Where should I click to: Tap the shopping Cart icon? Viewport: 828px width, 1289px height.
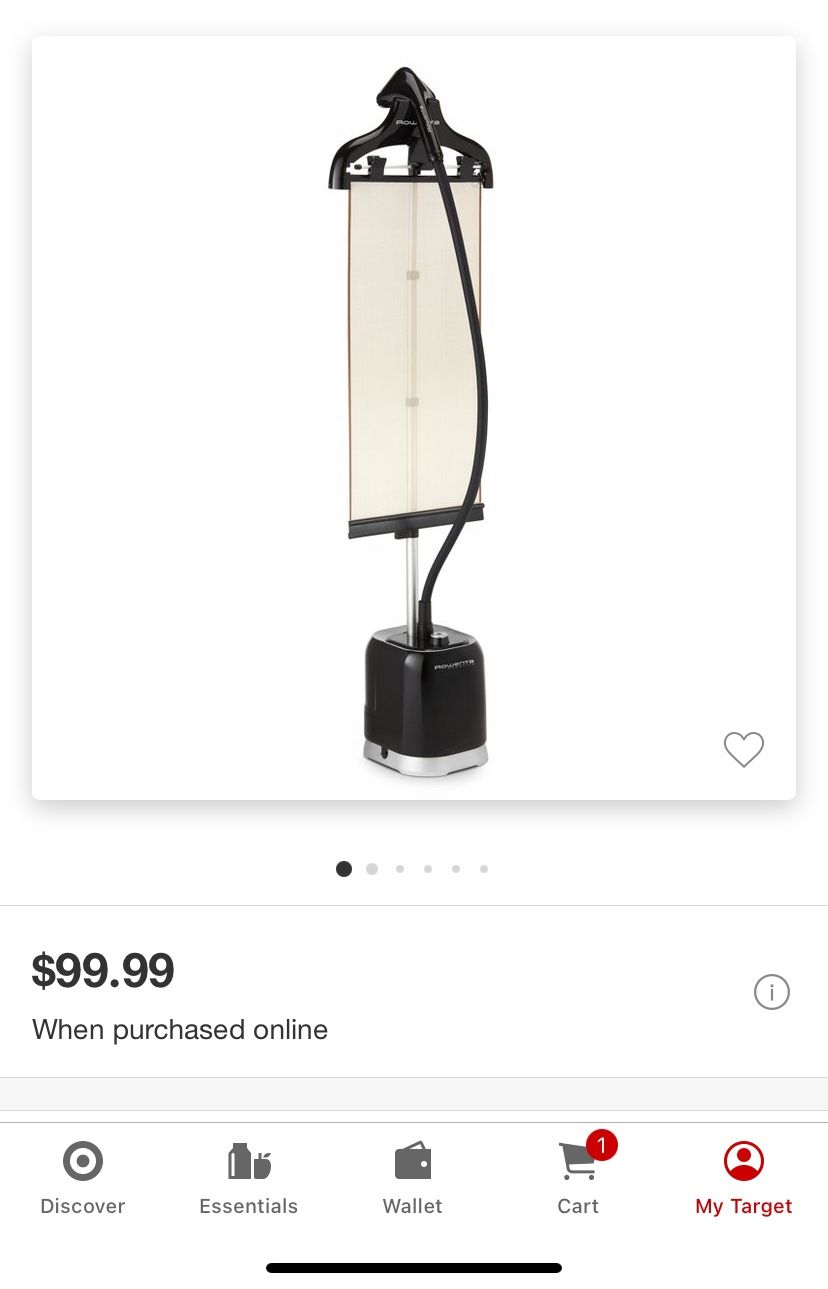point(578,1165)
